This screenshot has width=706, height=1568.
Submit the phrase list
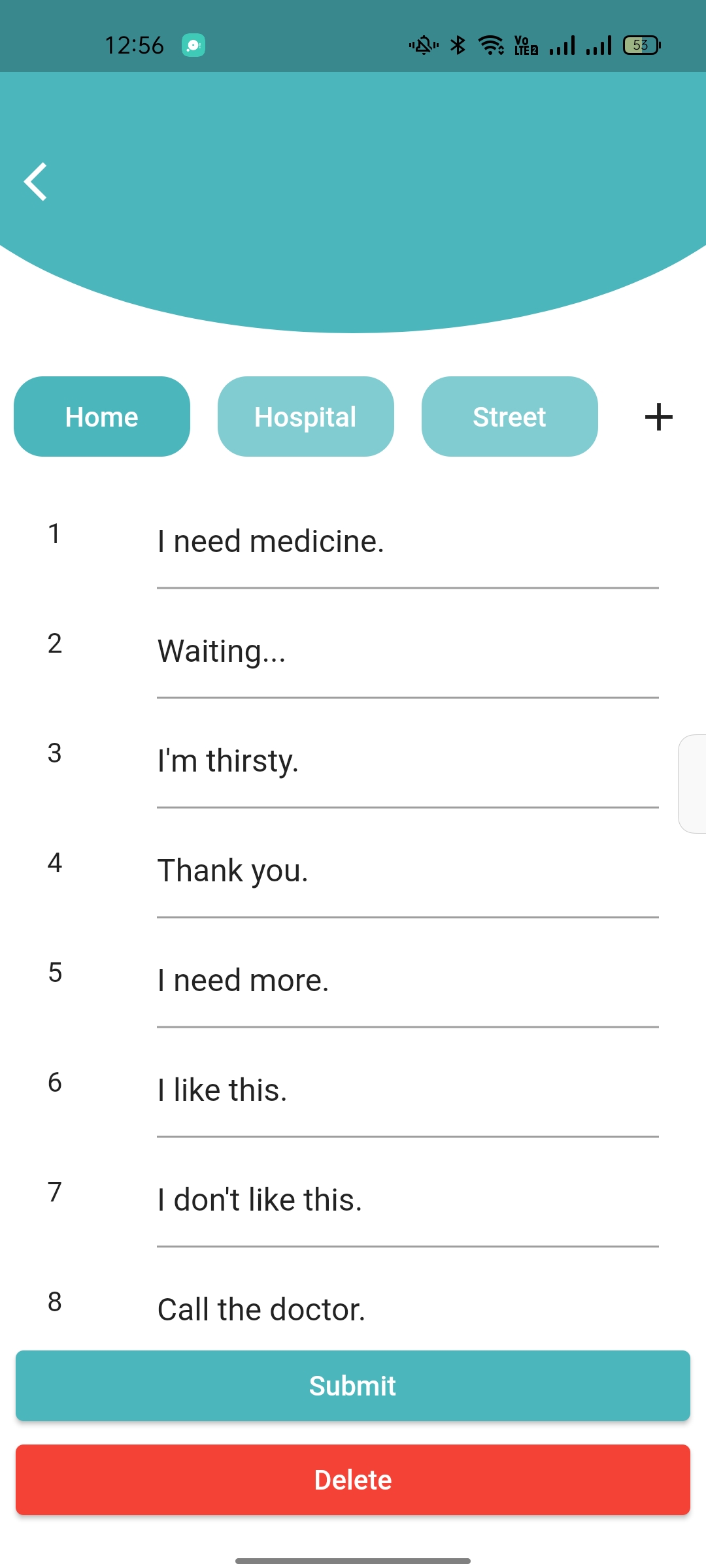[353, 1386]
